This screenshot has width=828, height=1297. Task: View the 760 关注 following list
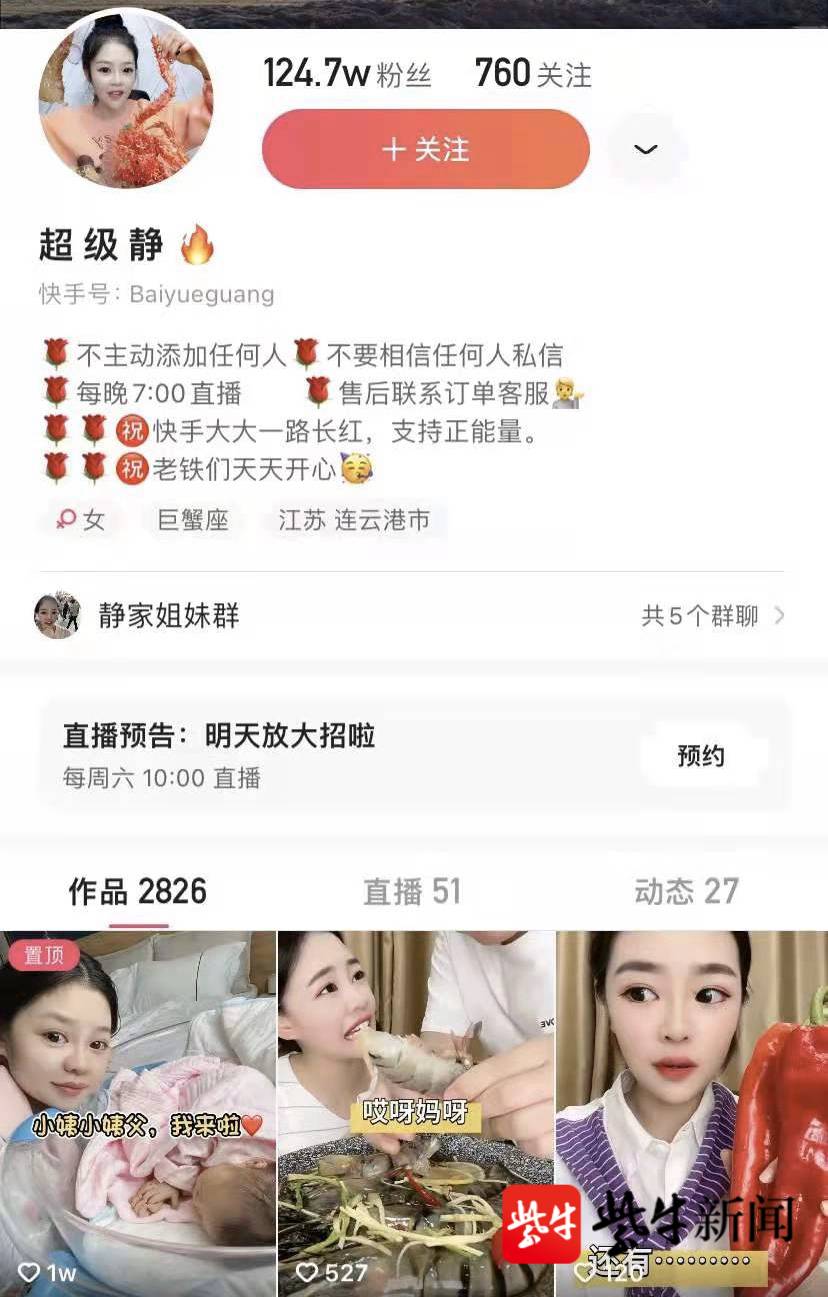(x=533, y=74)
